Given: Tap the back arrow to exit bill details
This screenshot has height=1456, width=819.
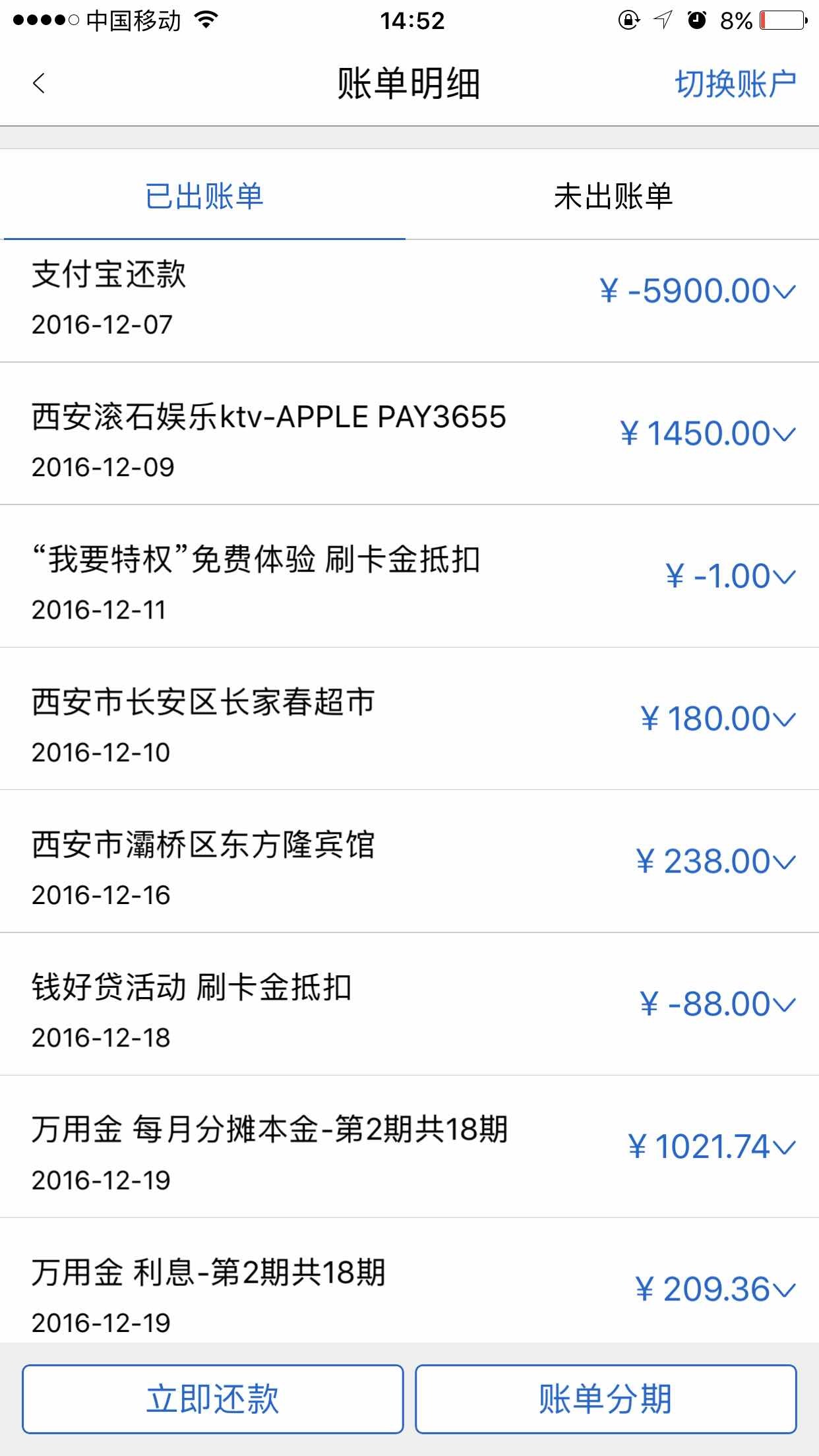Looking at the screenshot, I should coord(40,84).
